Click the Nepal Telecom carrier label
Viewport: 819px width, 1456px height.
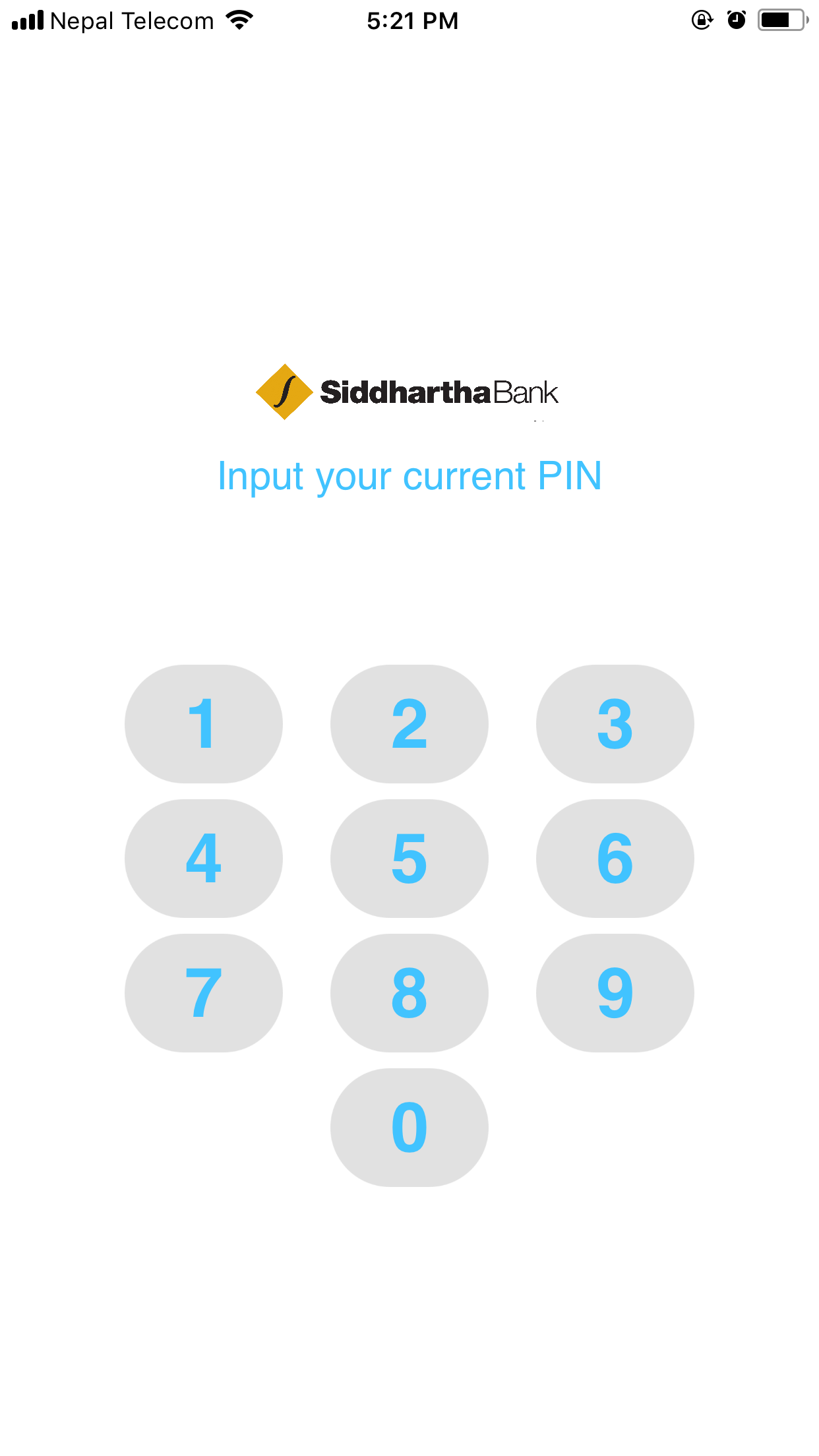[133, 20]
